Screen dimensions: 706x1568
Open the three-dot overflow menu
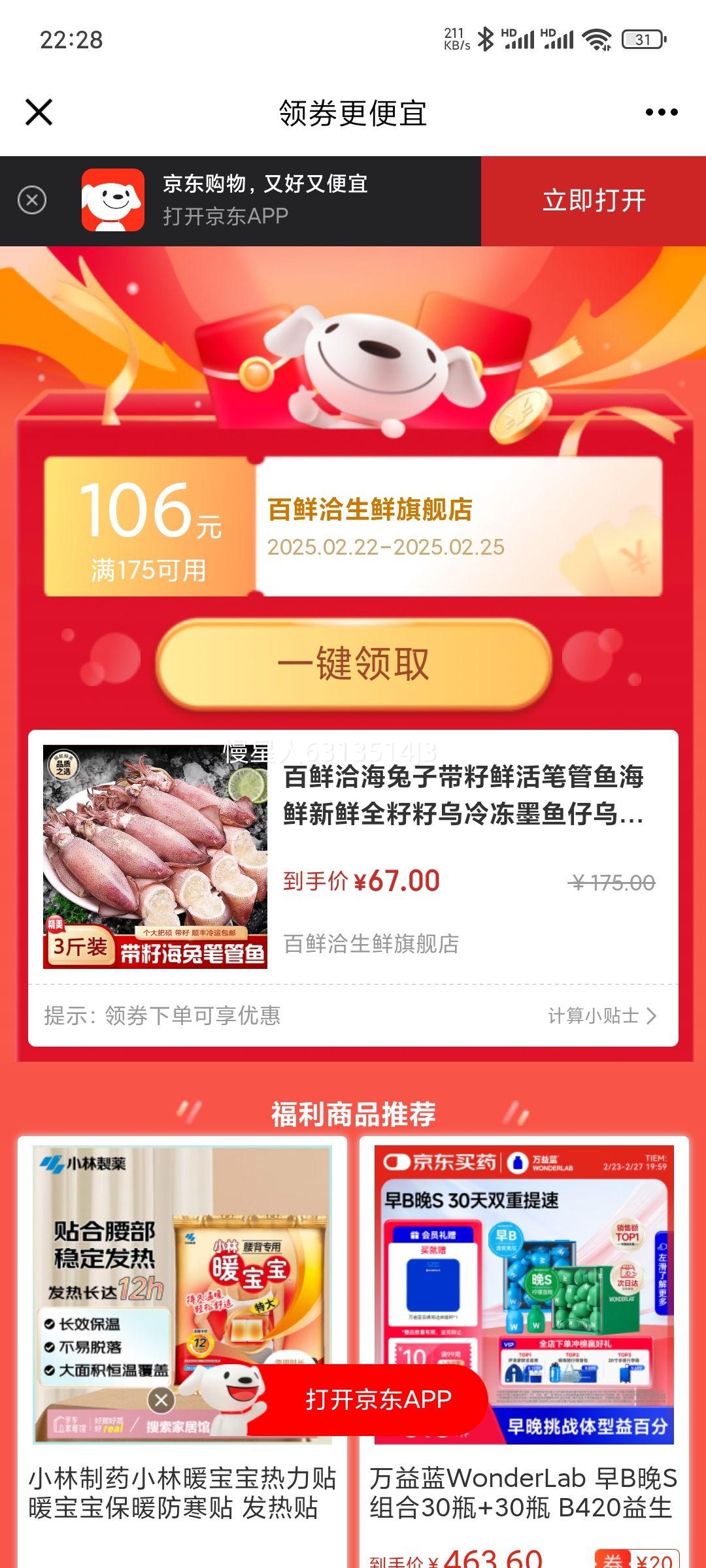tap(662, 112)
